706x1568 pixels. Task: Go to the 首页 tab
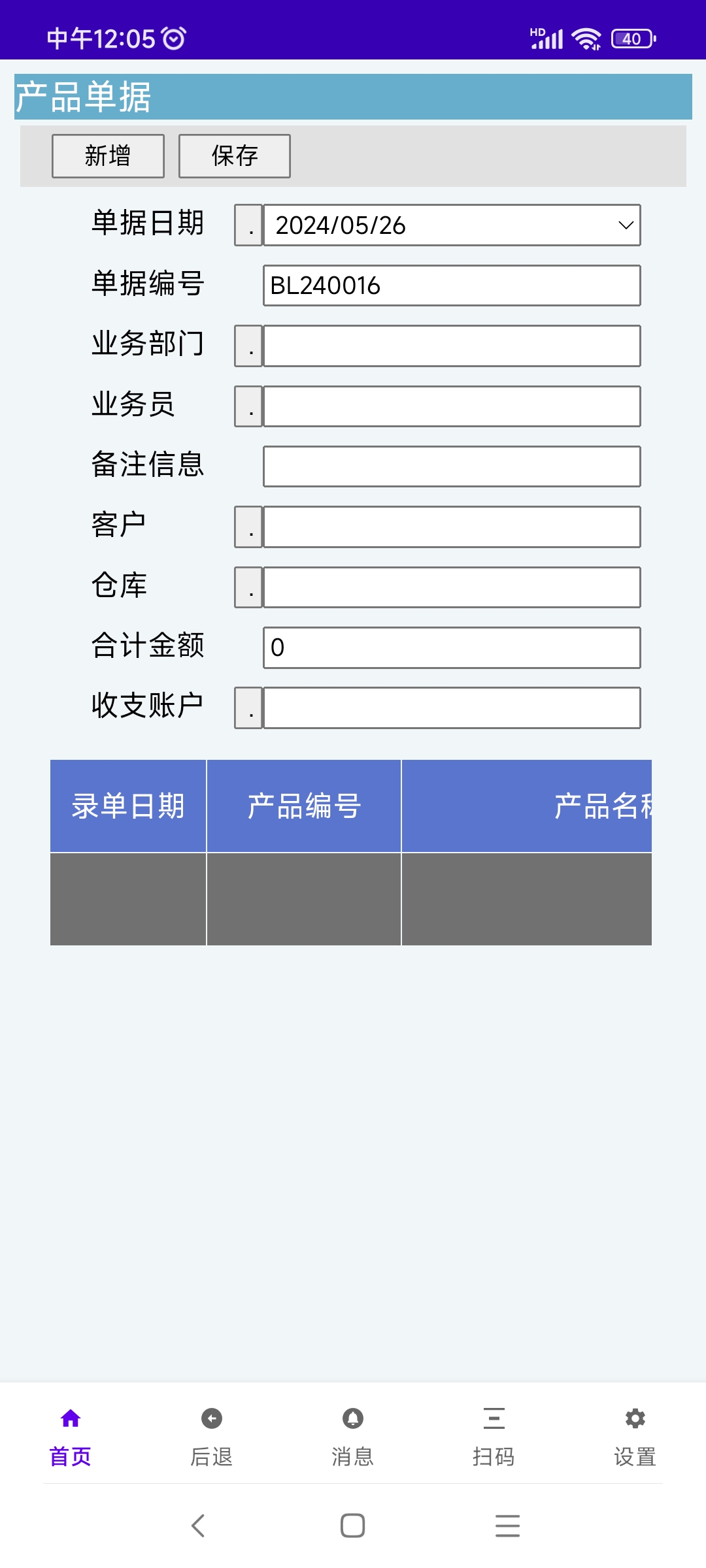pos(71,1436)
